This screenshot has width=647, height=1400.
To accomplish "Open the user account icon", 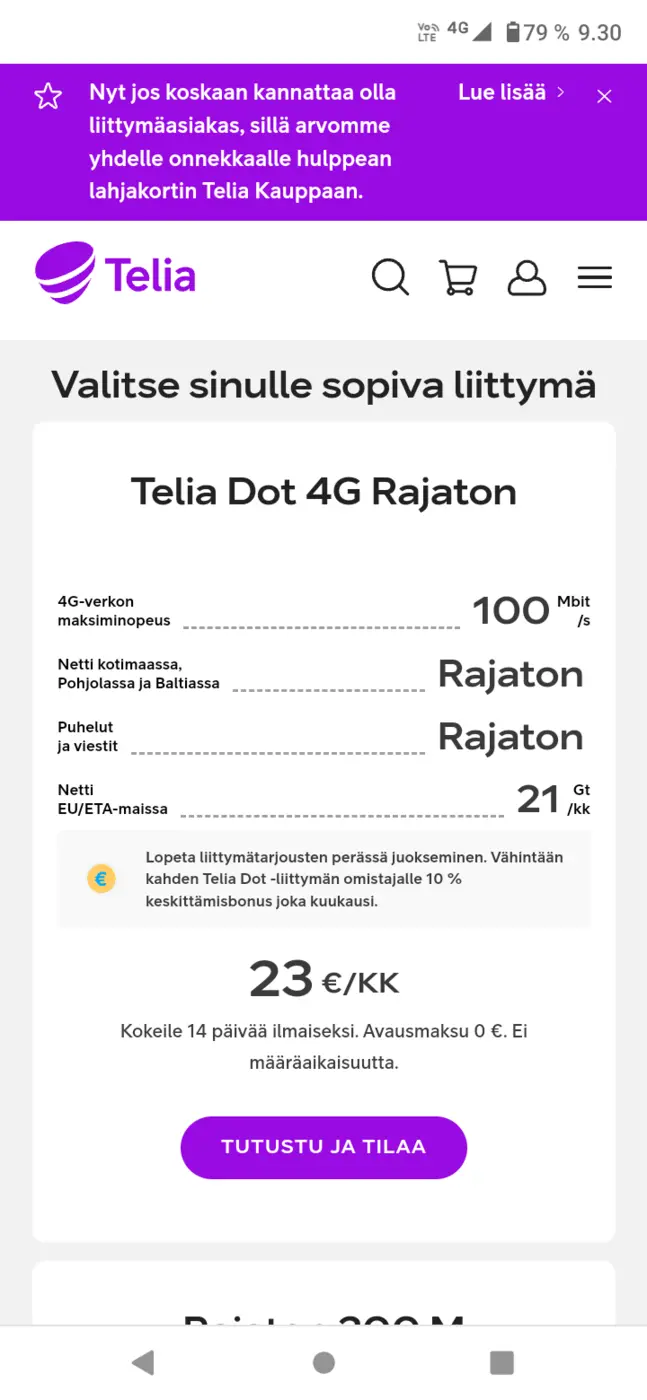I will pos(527,277).
